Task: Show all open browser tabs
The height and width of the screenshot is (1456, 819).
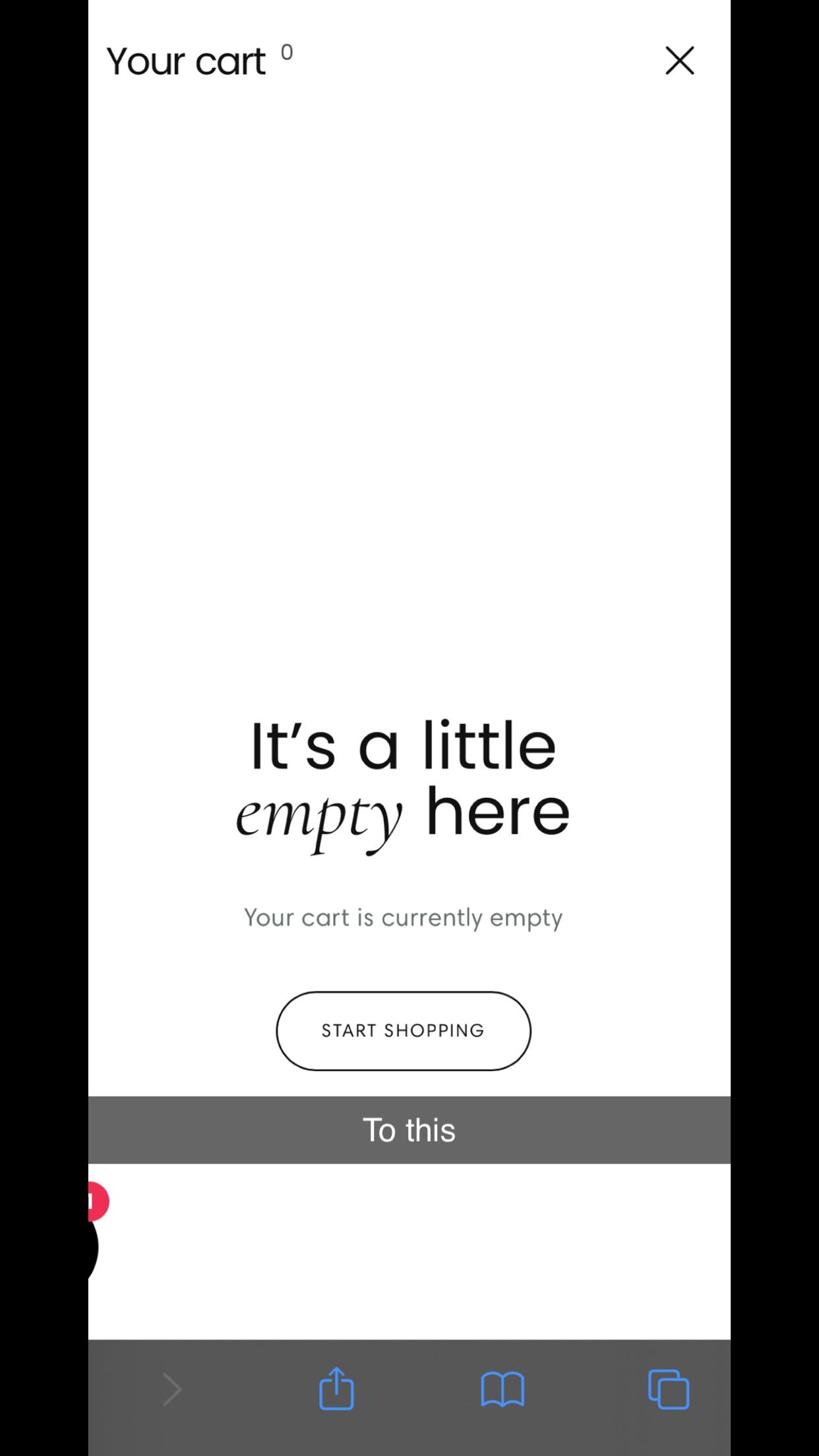Action: point(668,1389)
